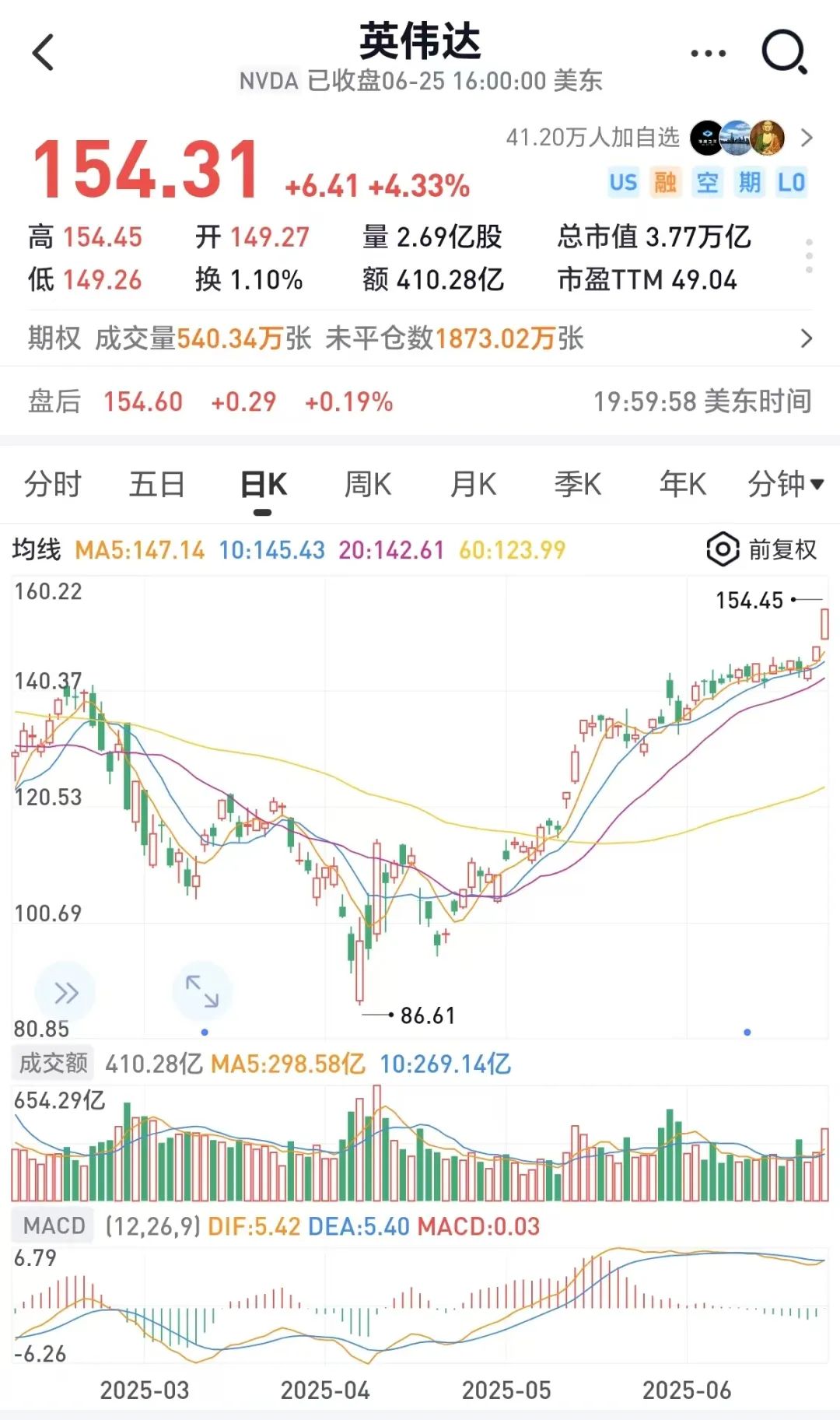
Task: Tap the 均线 moving average indicator label
Action: coord(37,549)
